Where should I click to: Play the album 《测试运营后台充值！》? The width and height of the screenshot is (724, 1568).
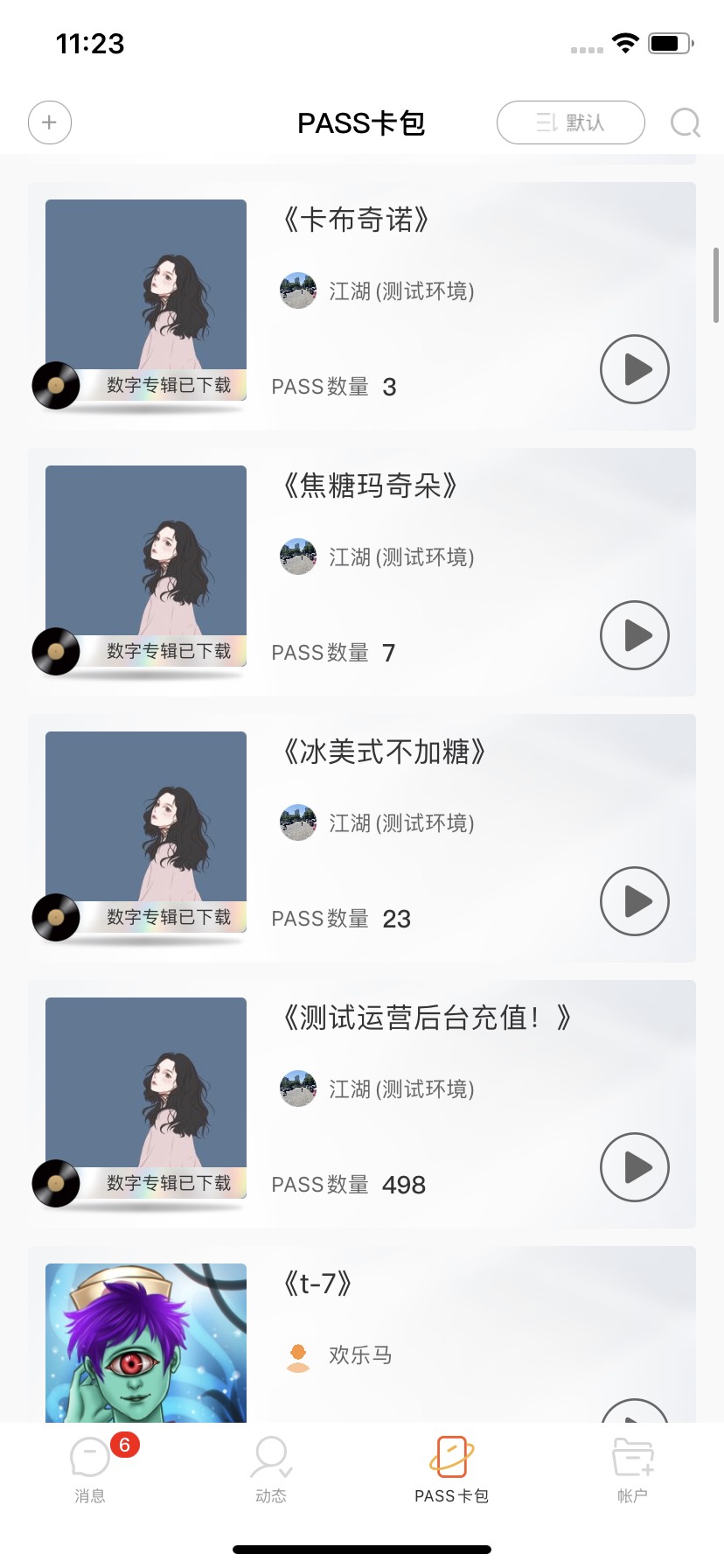tap(634, 1167)
